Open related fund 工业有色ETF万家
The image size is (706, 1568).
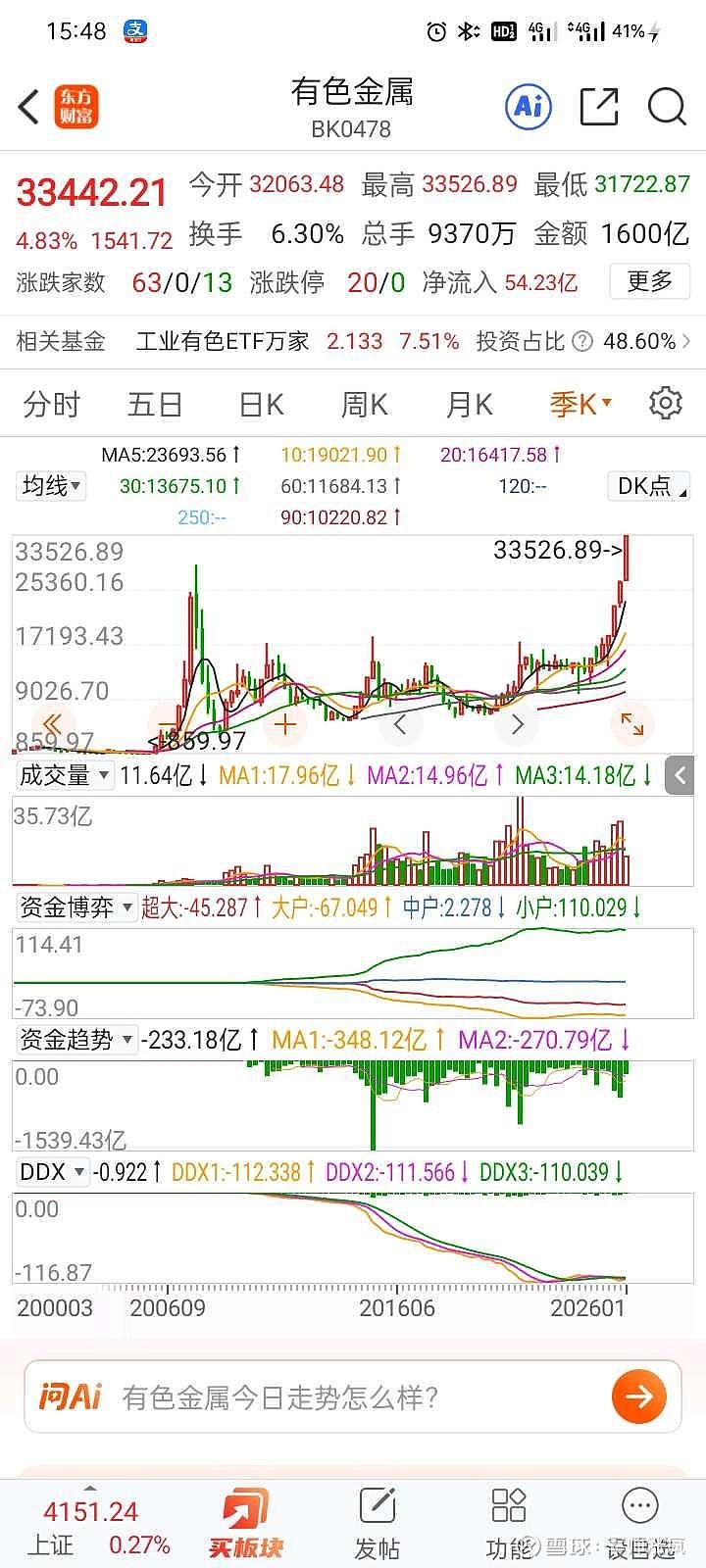point(223,341)
